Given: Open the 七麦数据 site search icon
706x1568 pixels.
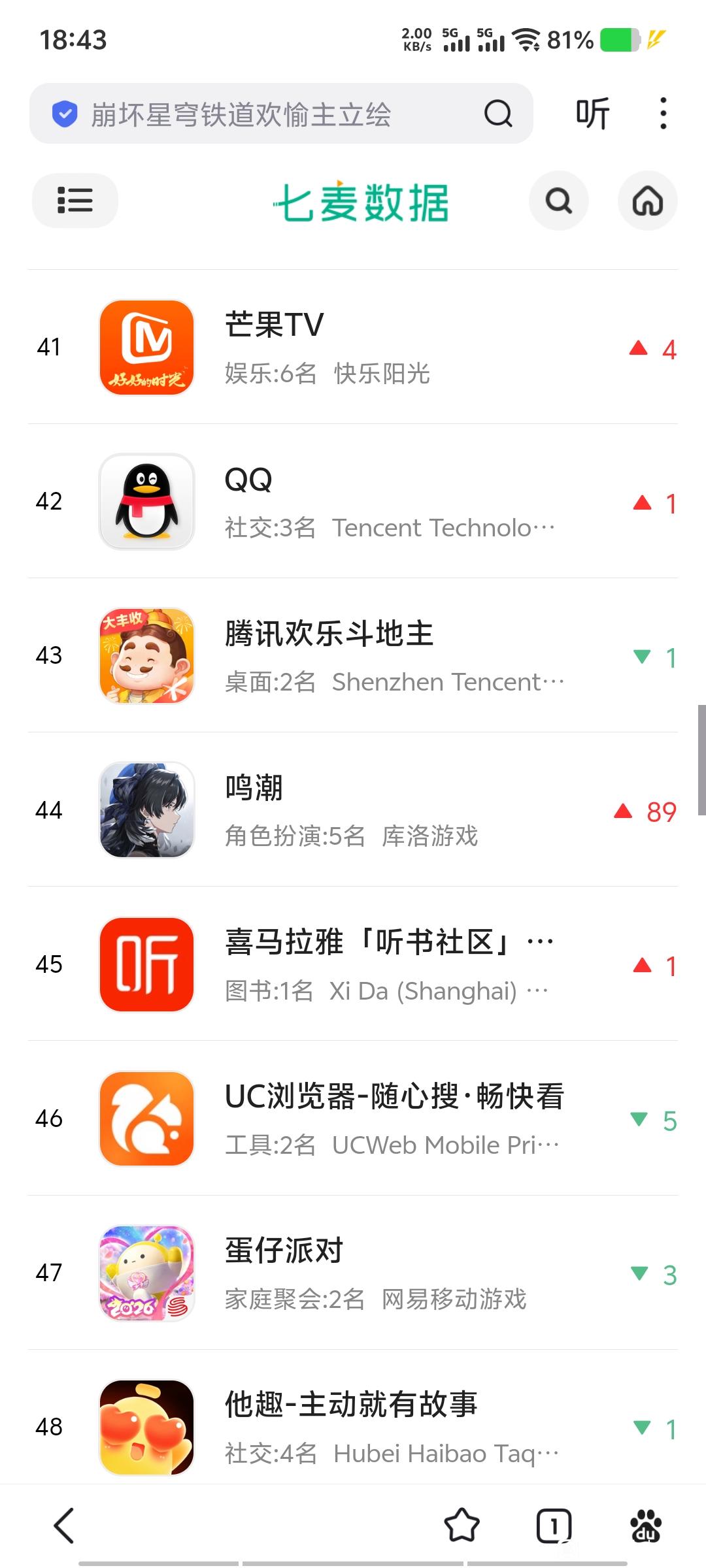Looking at the screenshot, I should (x=558, y=201).
